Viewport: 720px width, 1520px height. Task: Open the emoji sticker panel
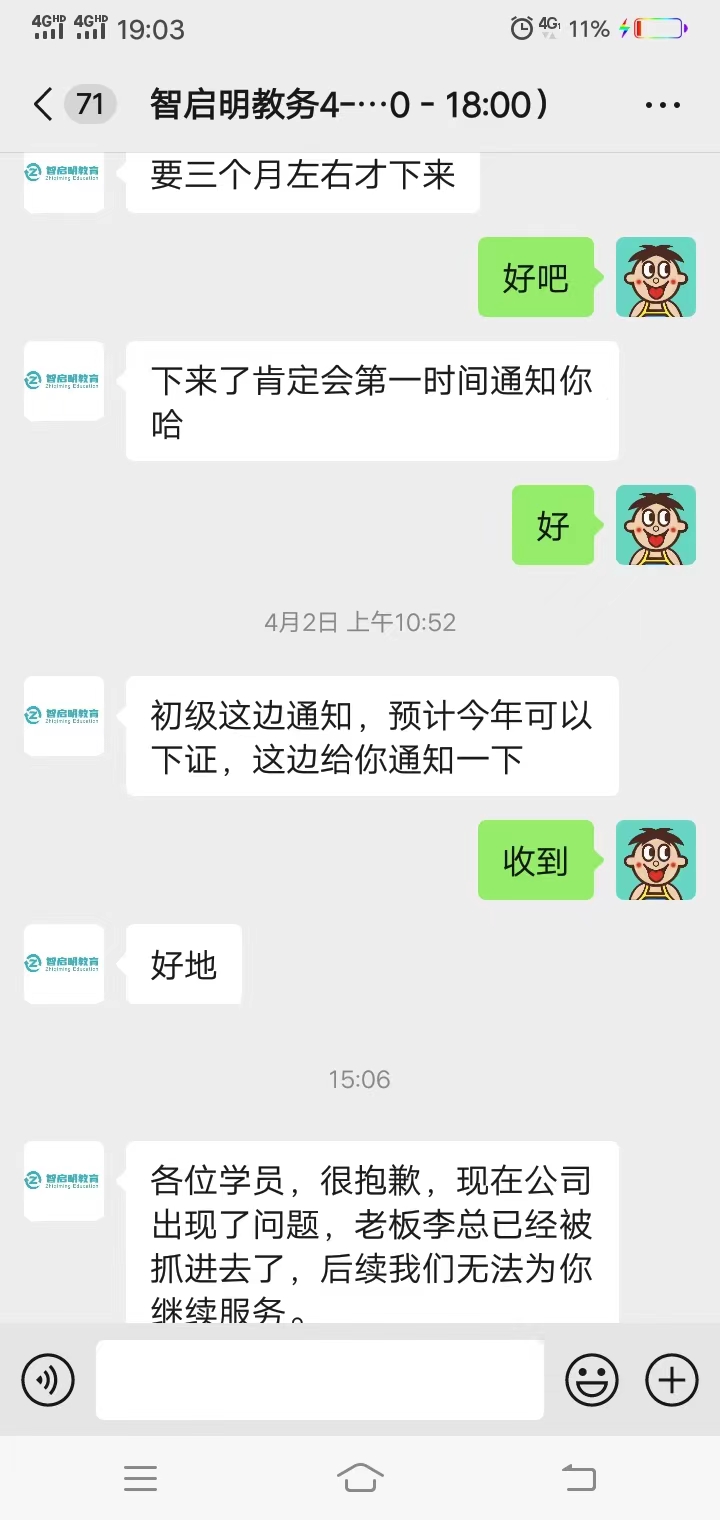tap(592, 1380)
